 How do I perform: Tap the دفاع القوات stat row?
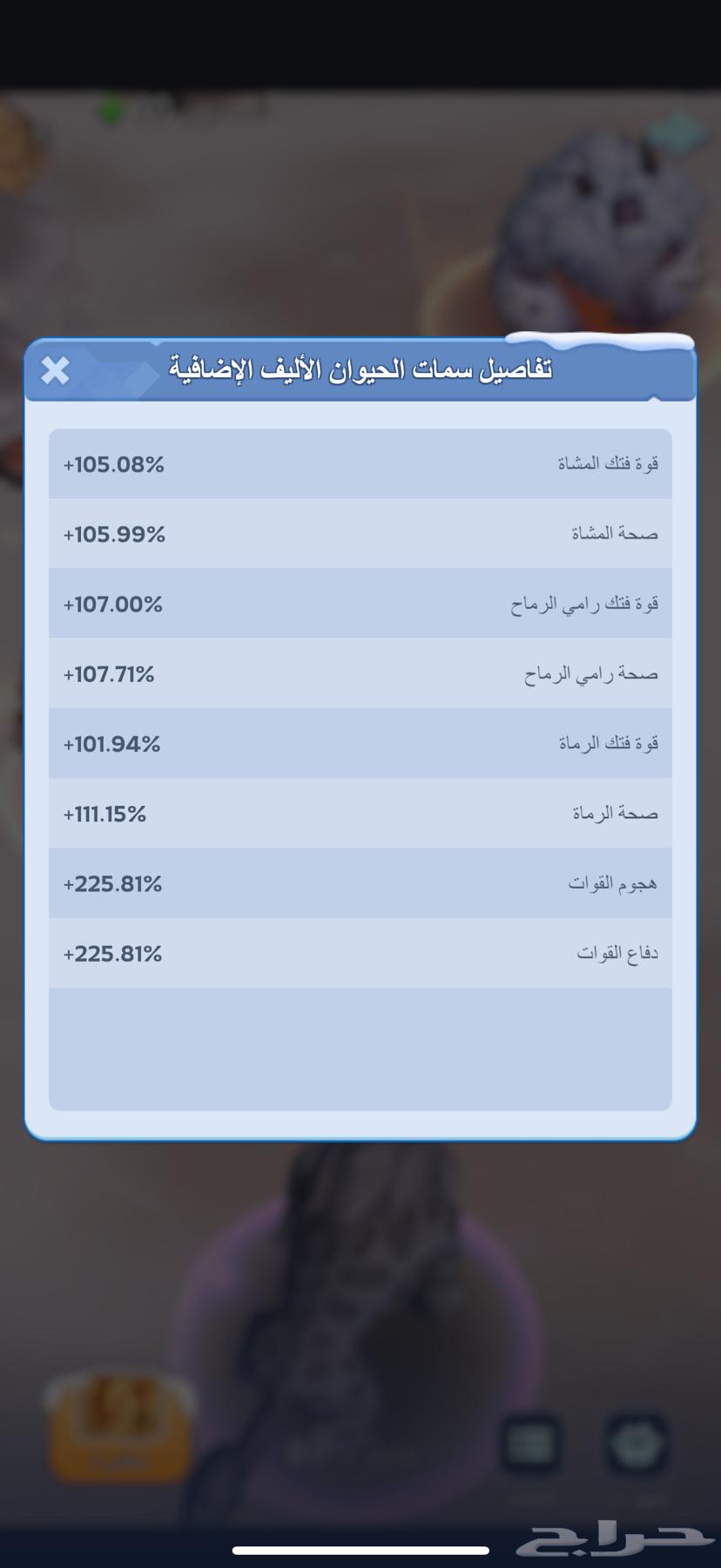(x=360, y=952)
